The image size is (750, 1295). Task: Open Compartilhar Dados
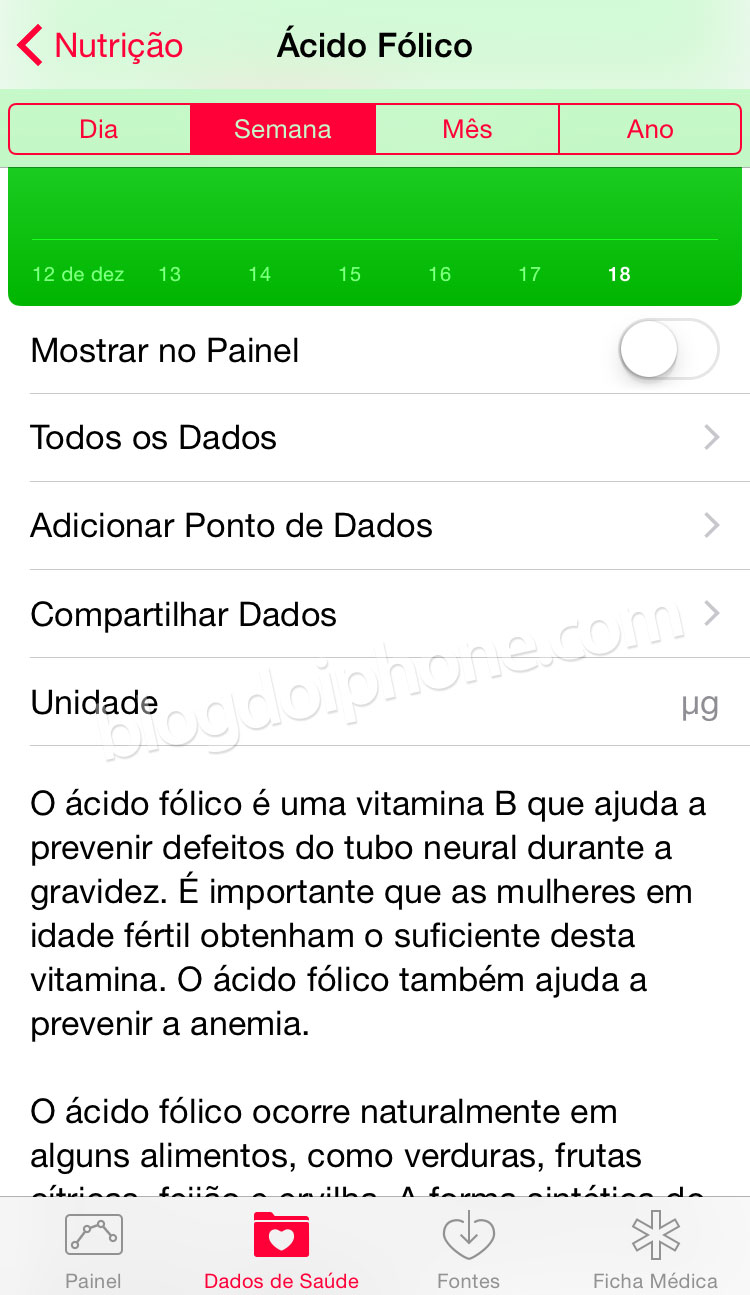point(375,614)
